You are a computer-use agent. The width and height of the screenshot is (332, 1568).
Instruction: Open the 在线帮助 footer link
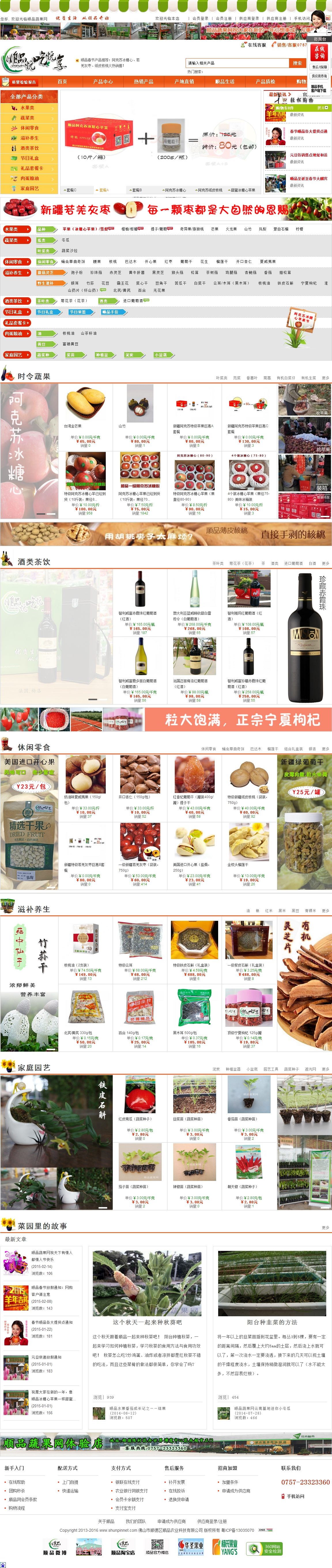point(17,1482)
